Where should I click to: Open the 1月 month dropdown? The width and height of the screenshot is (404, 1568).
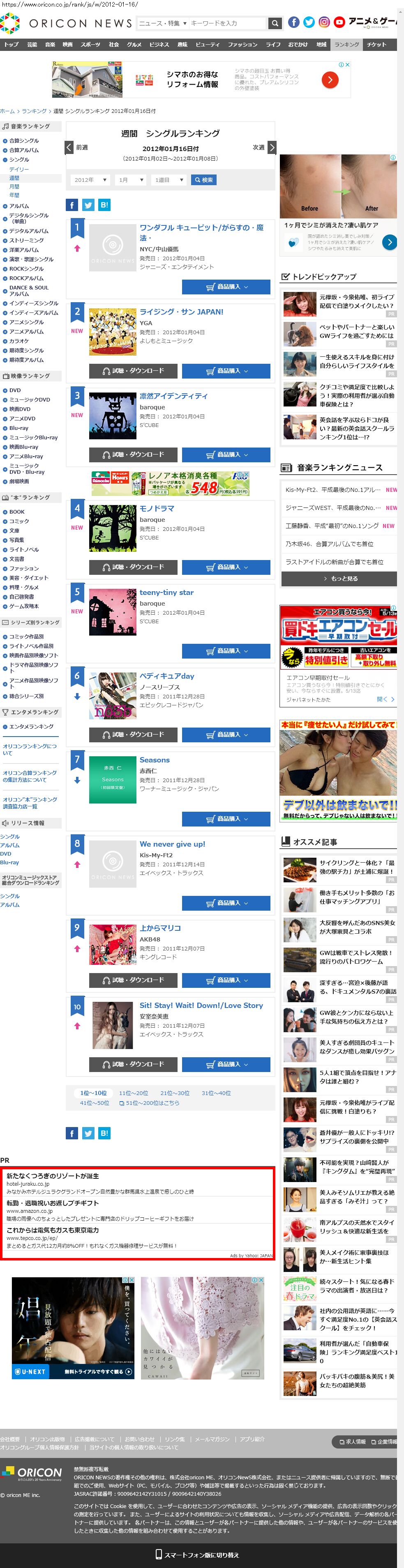tap(131, 180)
